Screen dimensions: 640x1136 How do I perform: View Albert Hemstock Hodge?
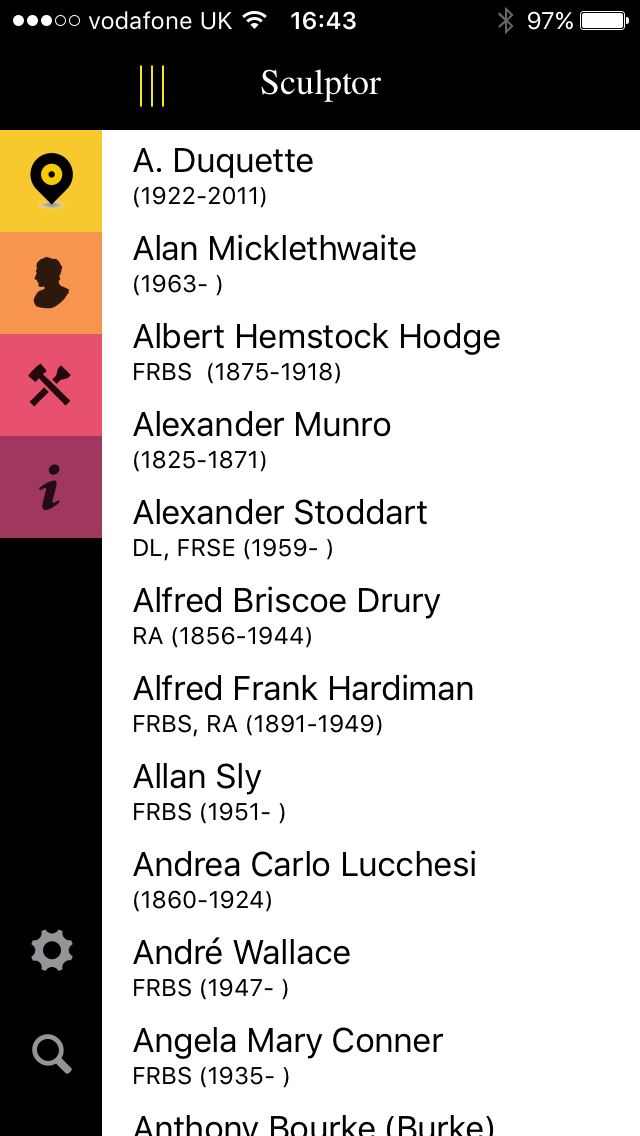click(371, 351)
